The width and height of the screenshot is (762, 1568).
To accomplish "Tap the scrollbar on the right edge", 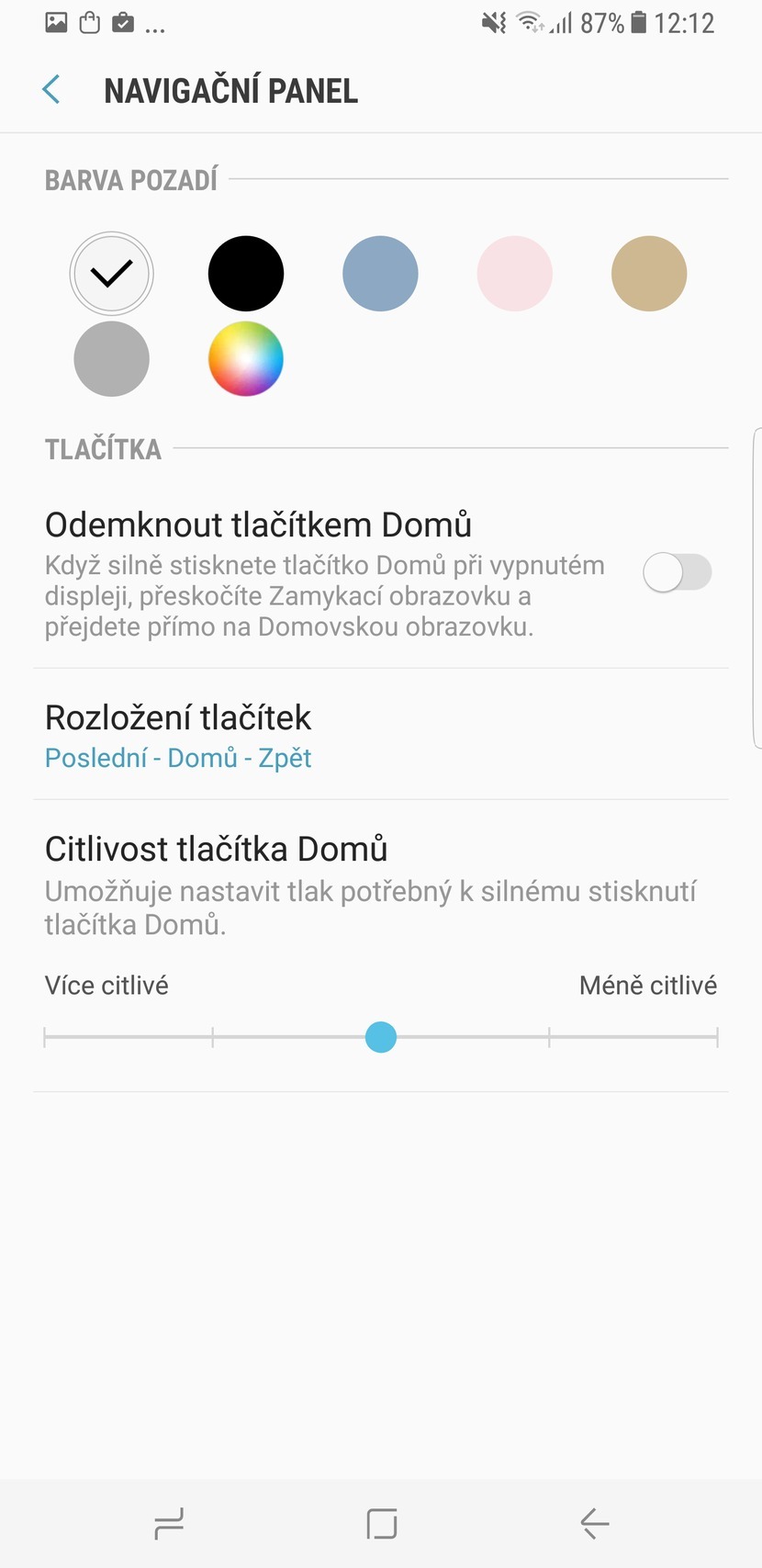I will pyautogui.click(x=756, y=588).
